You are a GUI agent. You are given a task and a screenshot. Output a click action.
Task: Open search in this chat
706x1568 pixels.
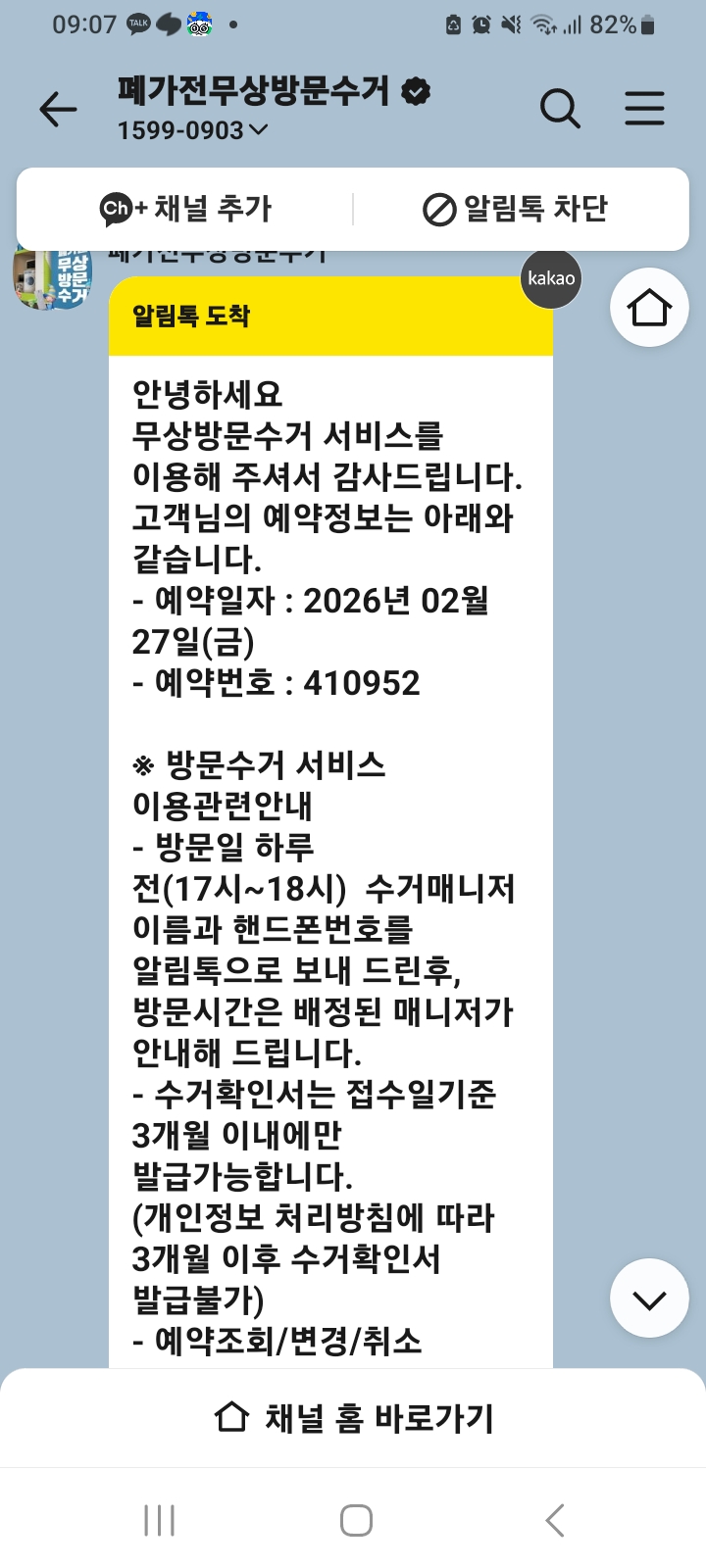pyautogui.click(x=560, y=109)
